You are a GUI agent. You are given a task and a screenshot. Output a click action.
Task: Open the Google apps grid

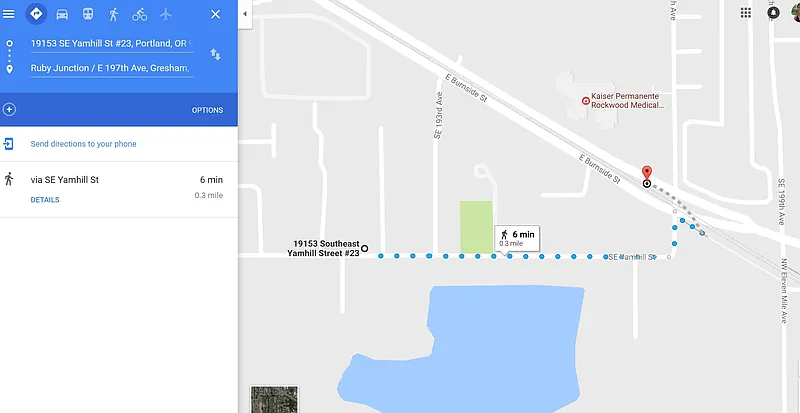[x=745, y=13]
